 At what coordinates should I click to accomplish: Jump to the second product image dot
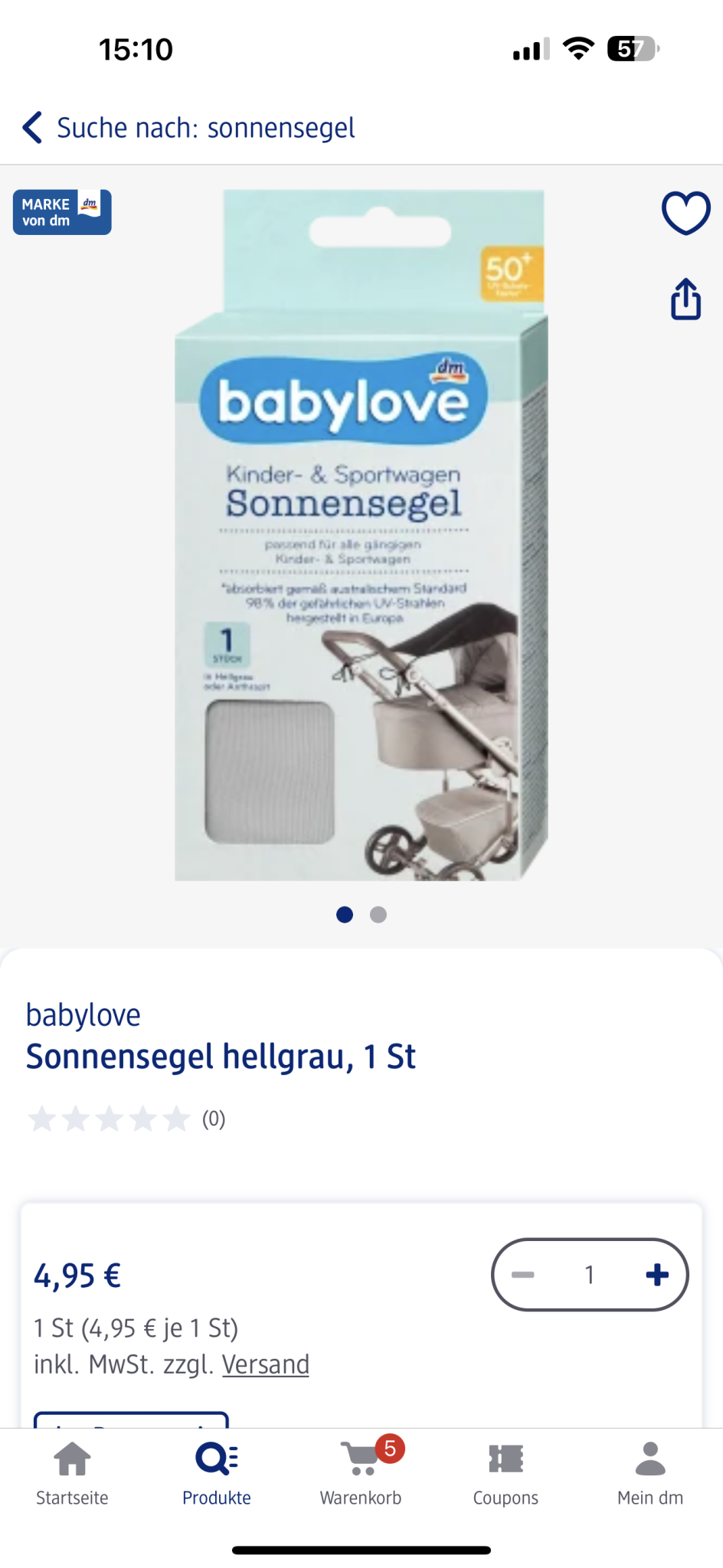click(378, 915)
